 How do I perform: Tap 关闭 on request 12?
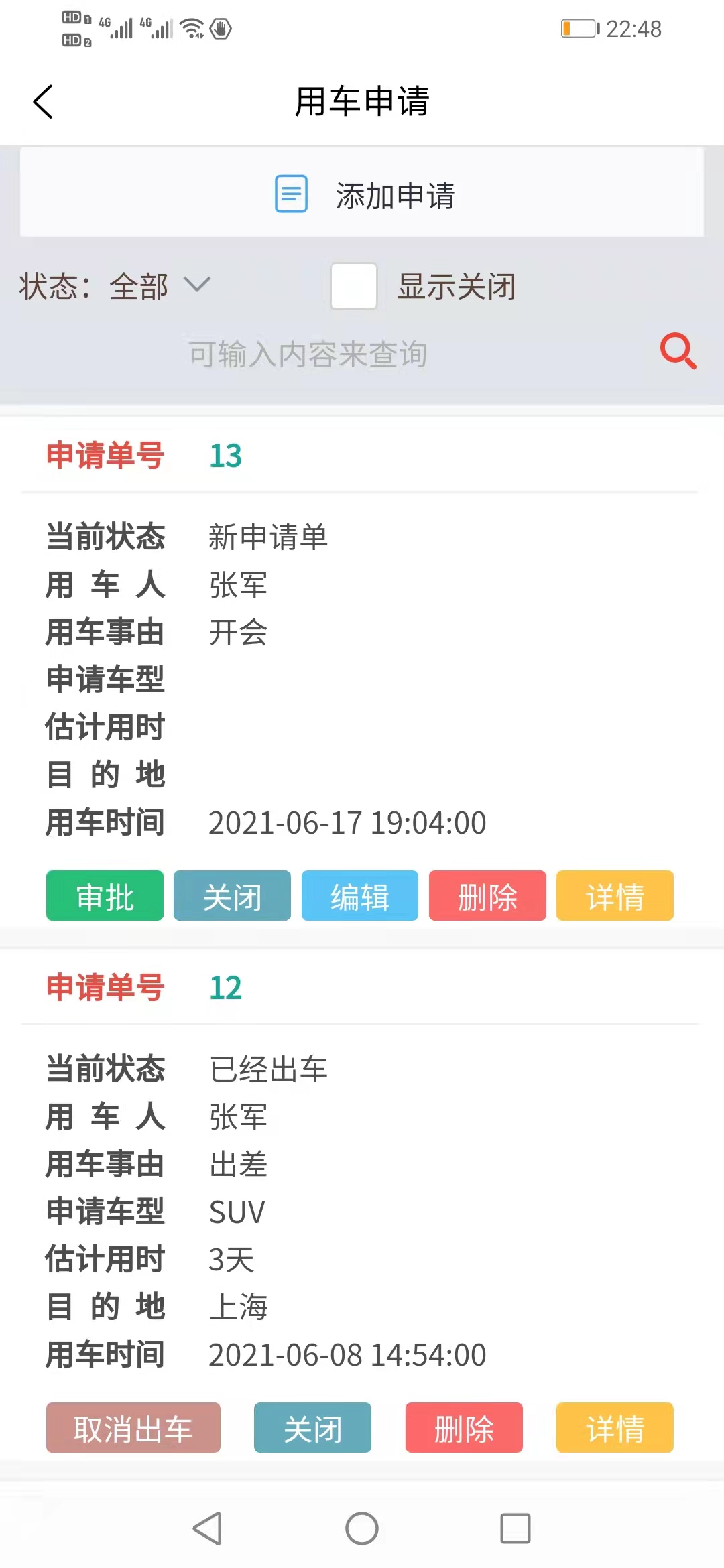[x=312, y=1428]
